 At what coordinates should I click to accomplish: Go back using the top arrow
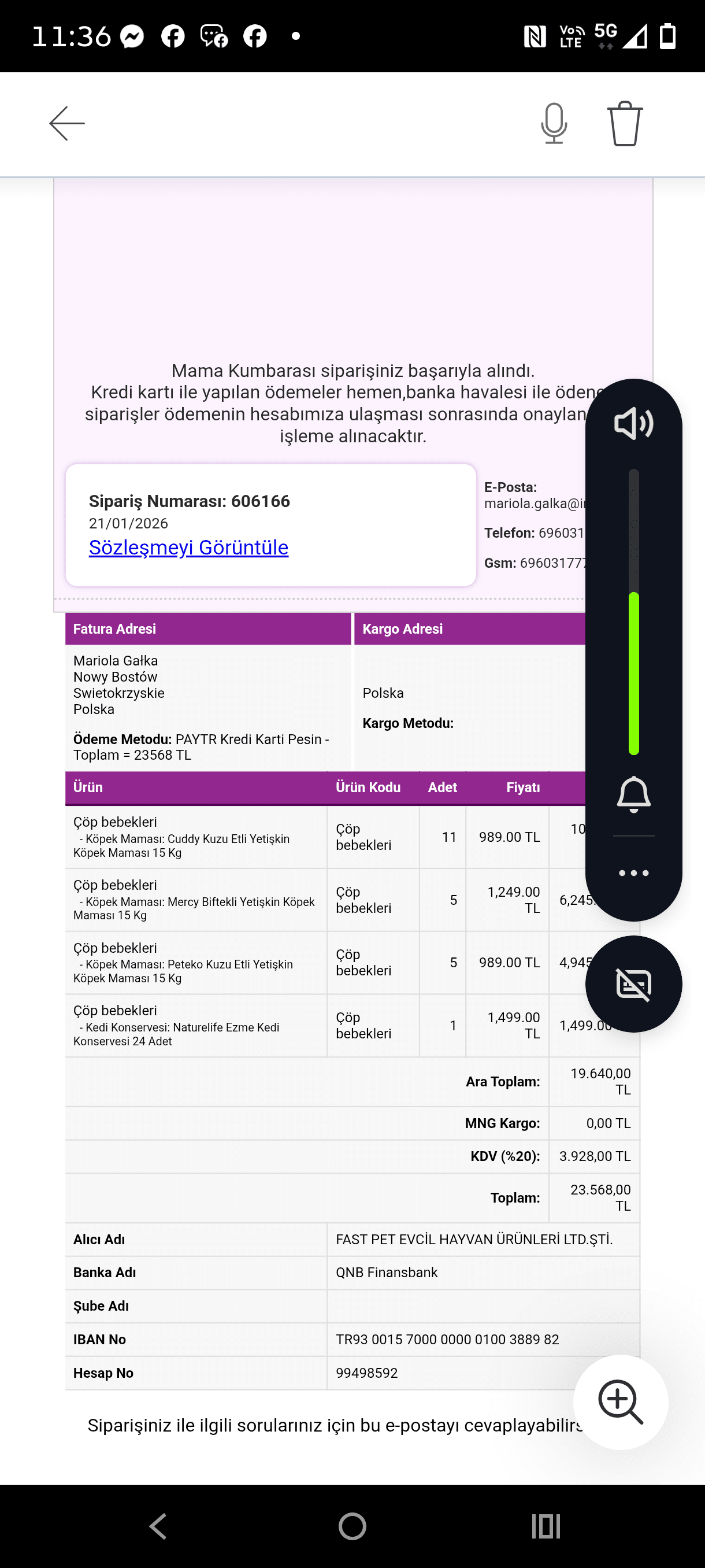tap(67, 124)
